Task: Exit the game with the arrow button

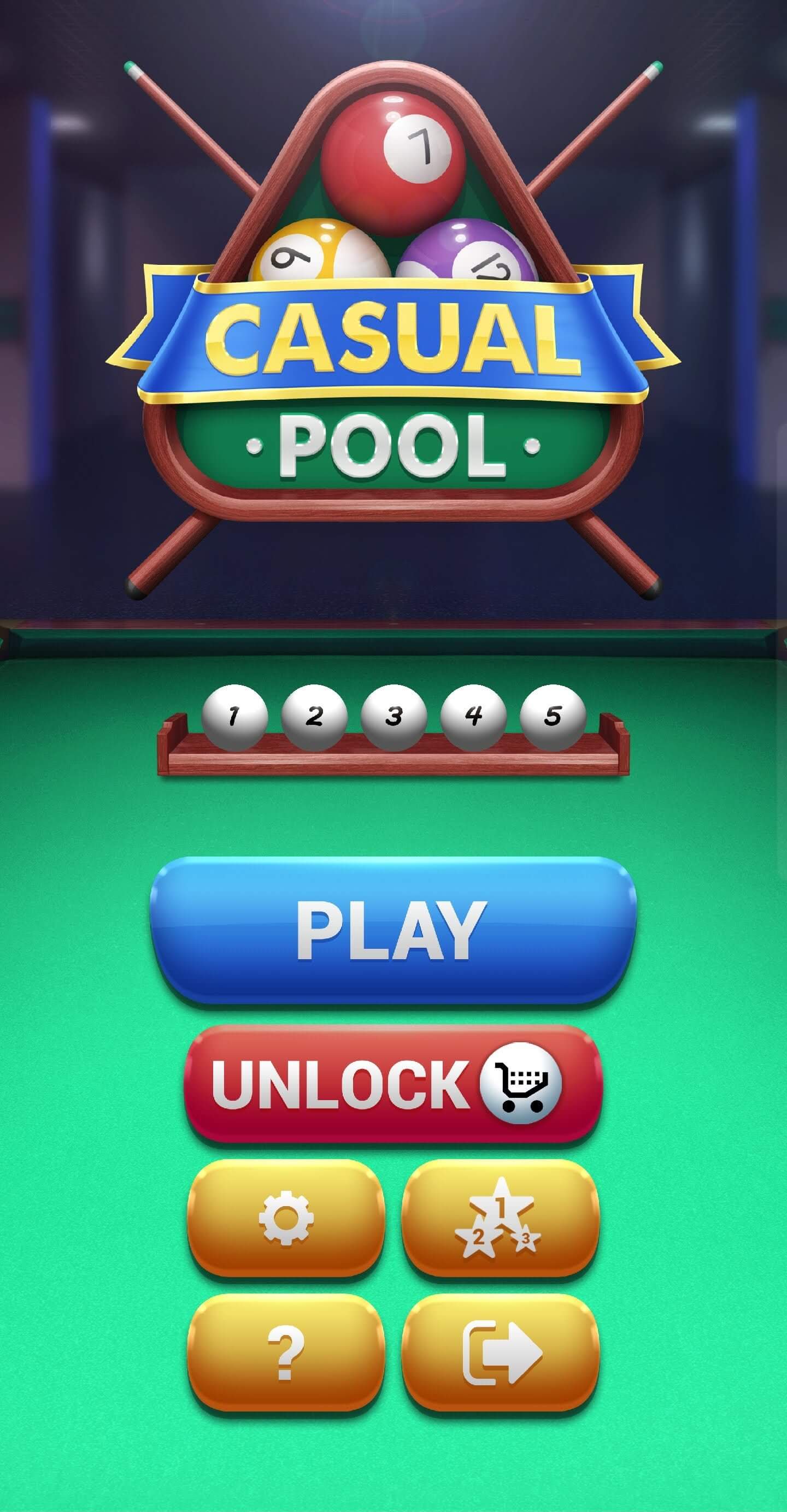Action: pos(500,1352)
